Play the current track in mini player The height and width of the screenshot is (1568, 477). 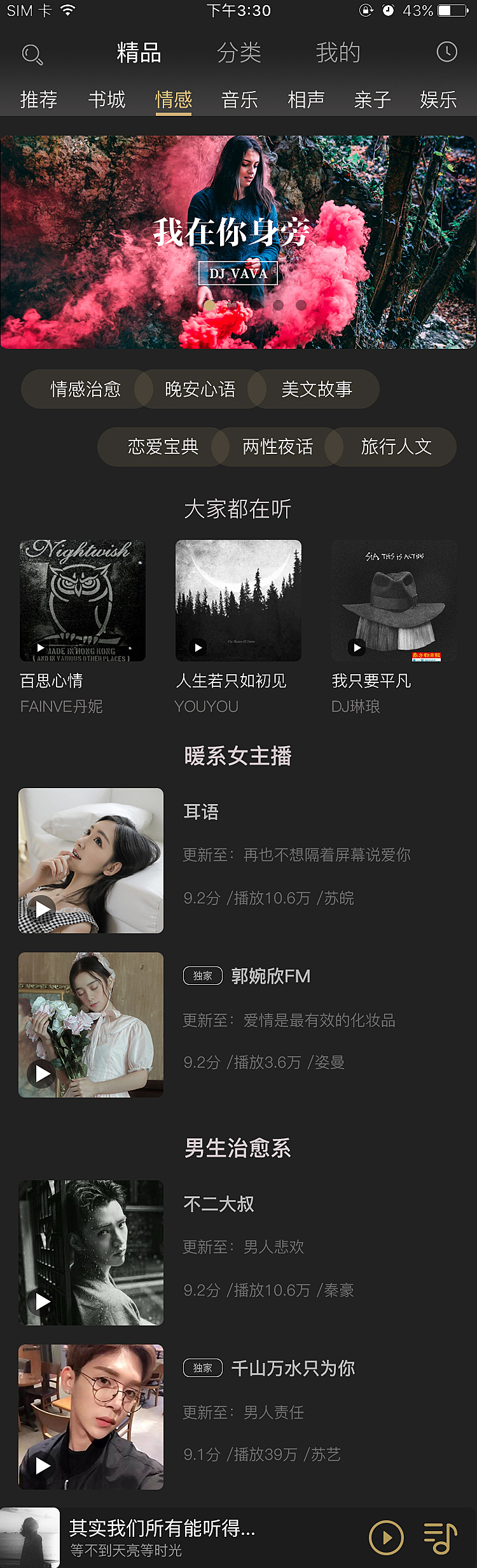click(x=386, y=1537)
